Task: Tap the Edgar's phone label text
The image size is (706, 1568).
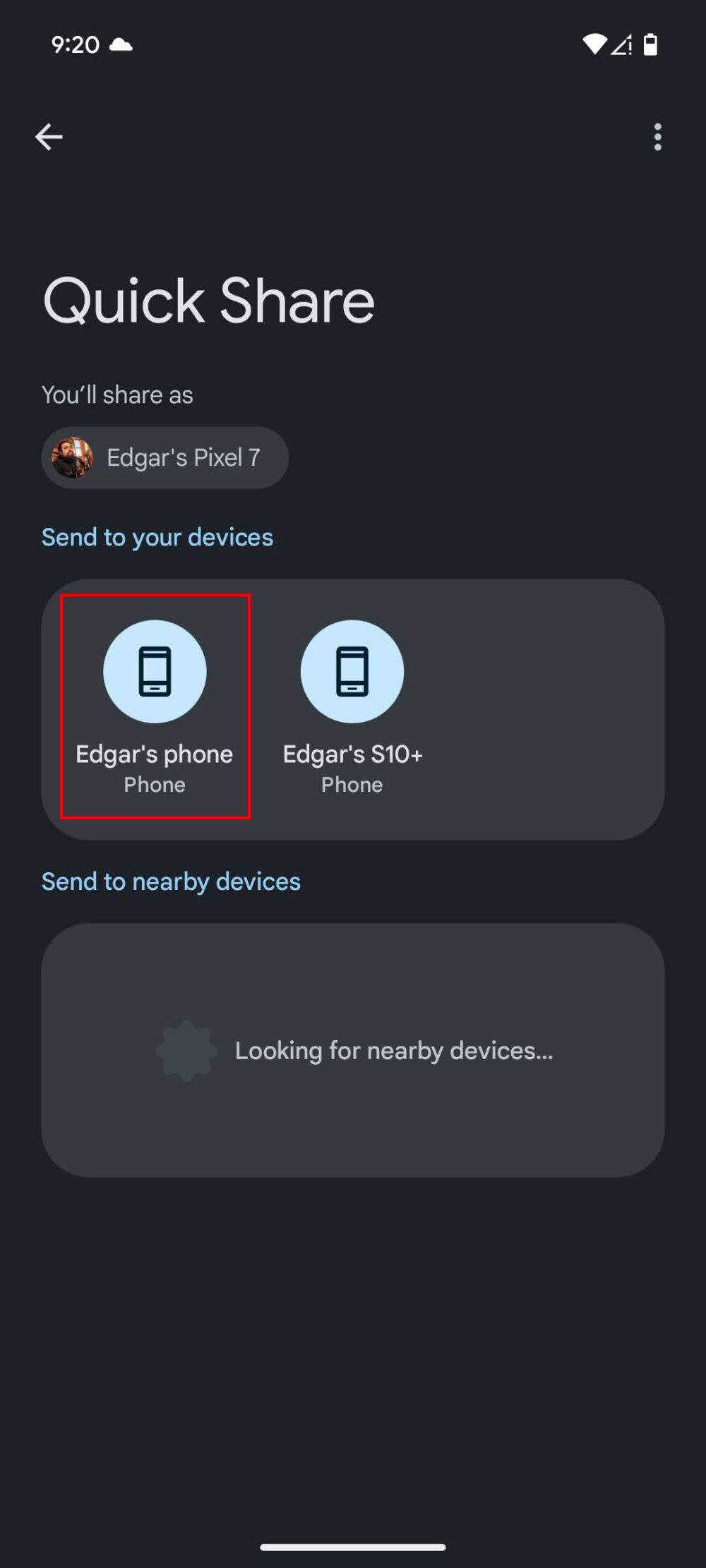Action: click(155, 754)
